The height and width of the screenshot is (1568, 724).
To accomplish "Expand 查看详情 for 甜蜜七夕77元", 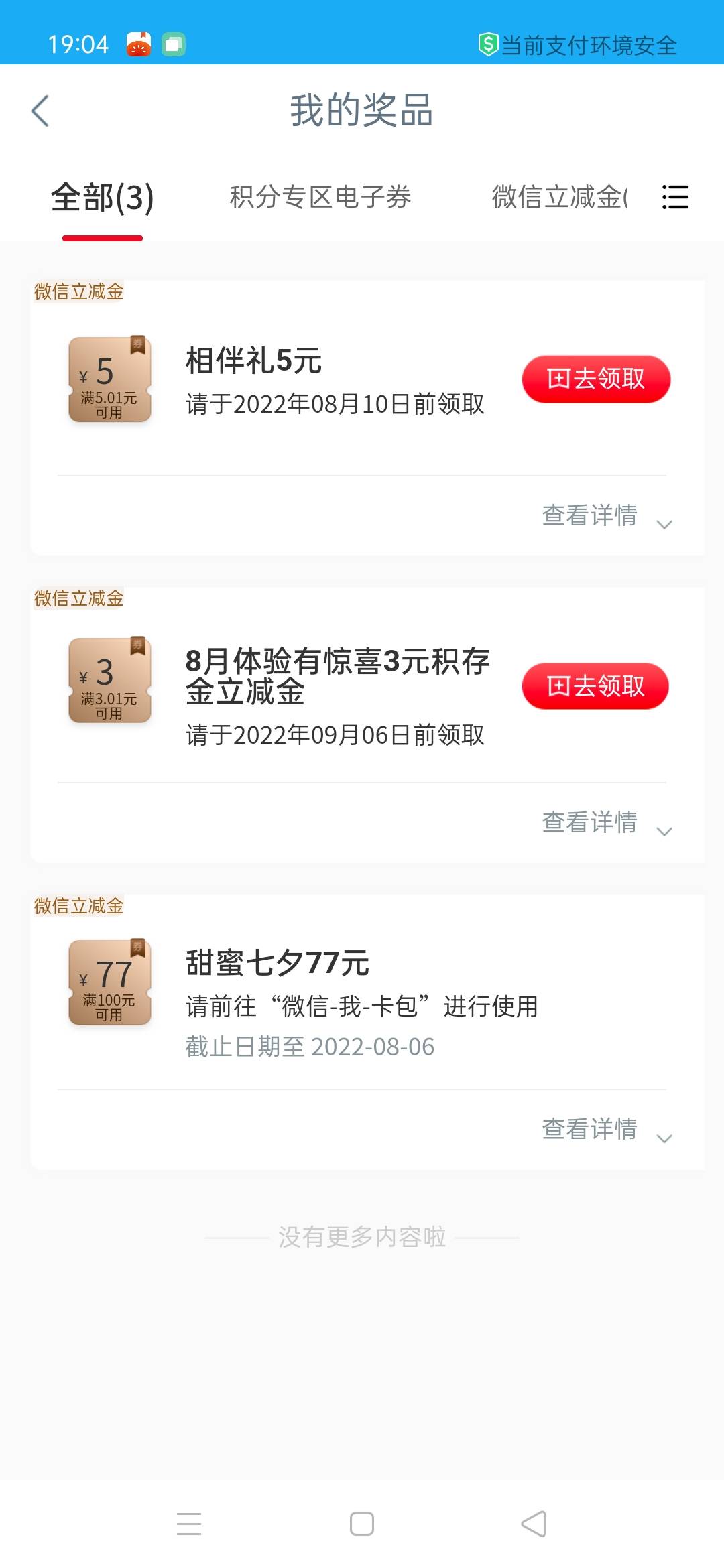I will (x=605, y=1130).
